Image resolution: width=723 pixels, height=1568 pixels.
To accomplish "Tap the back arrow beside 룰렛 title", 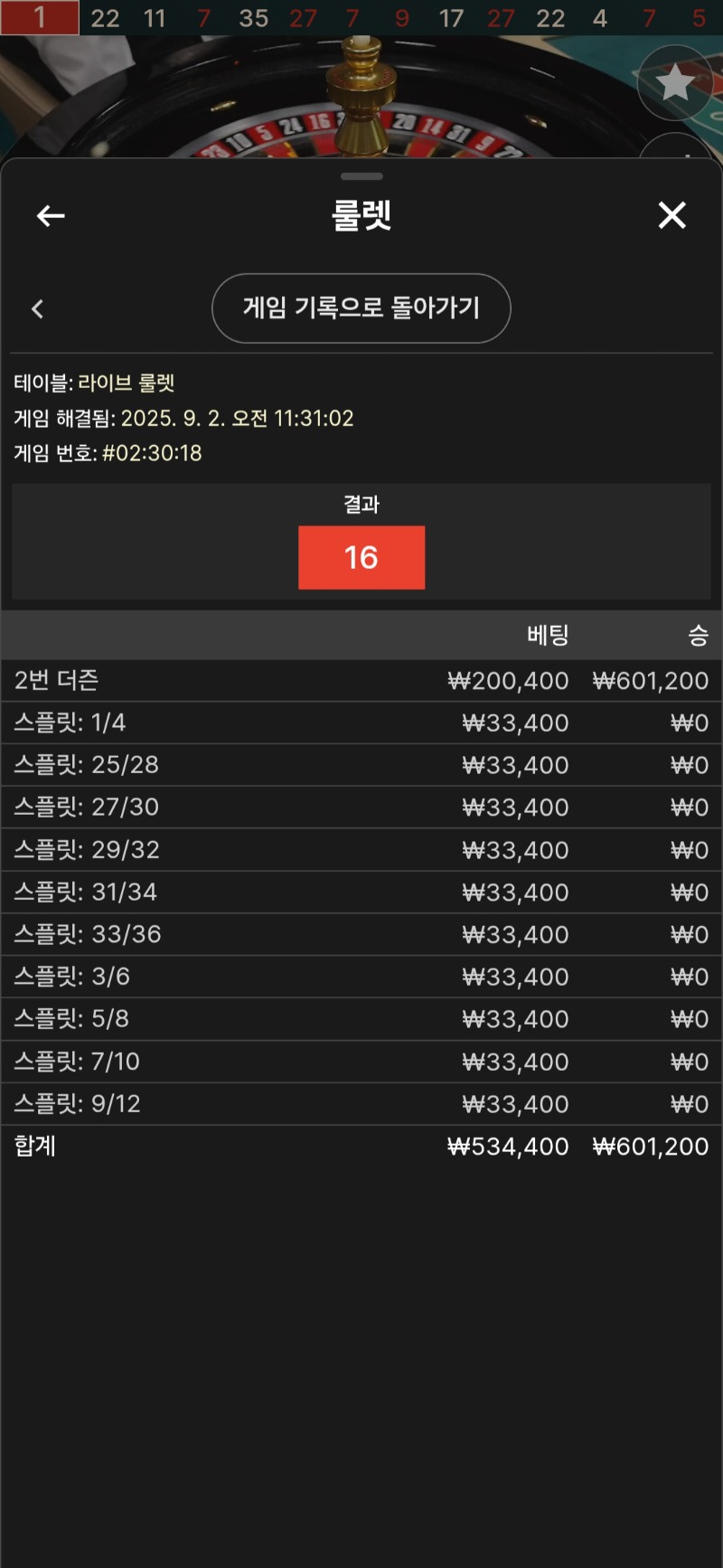I will pyautogui.click(x=51, y=215).
